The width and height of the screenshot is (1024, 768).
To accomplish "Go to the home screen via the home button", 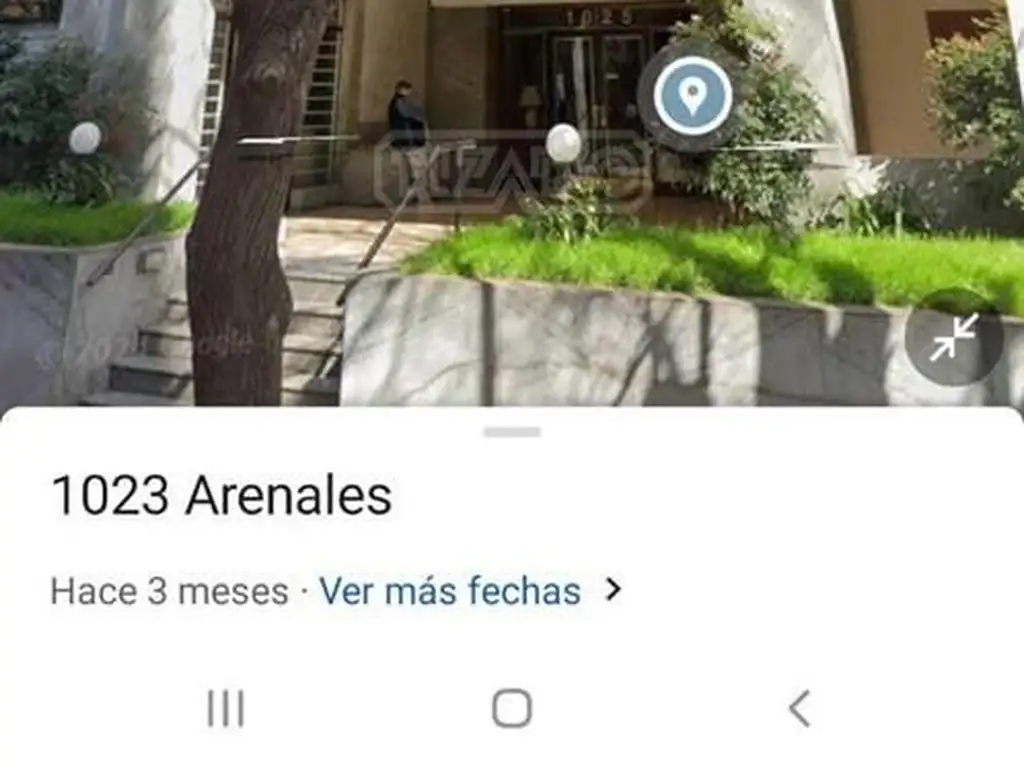I will pyautogui.click(x=512, y=709).
